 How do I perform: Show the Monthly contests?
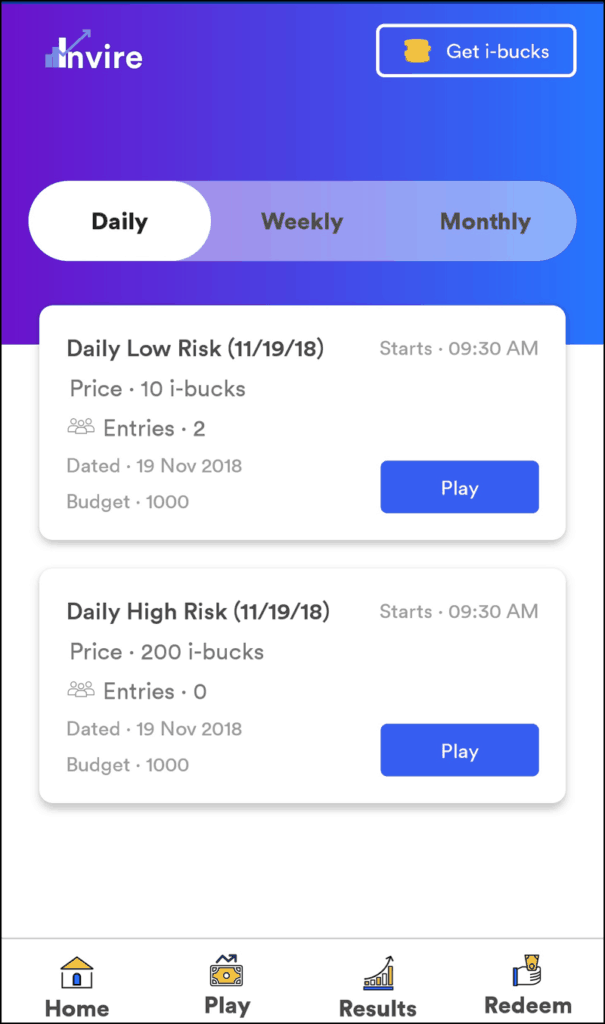click(485, 221)
